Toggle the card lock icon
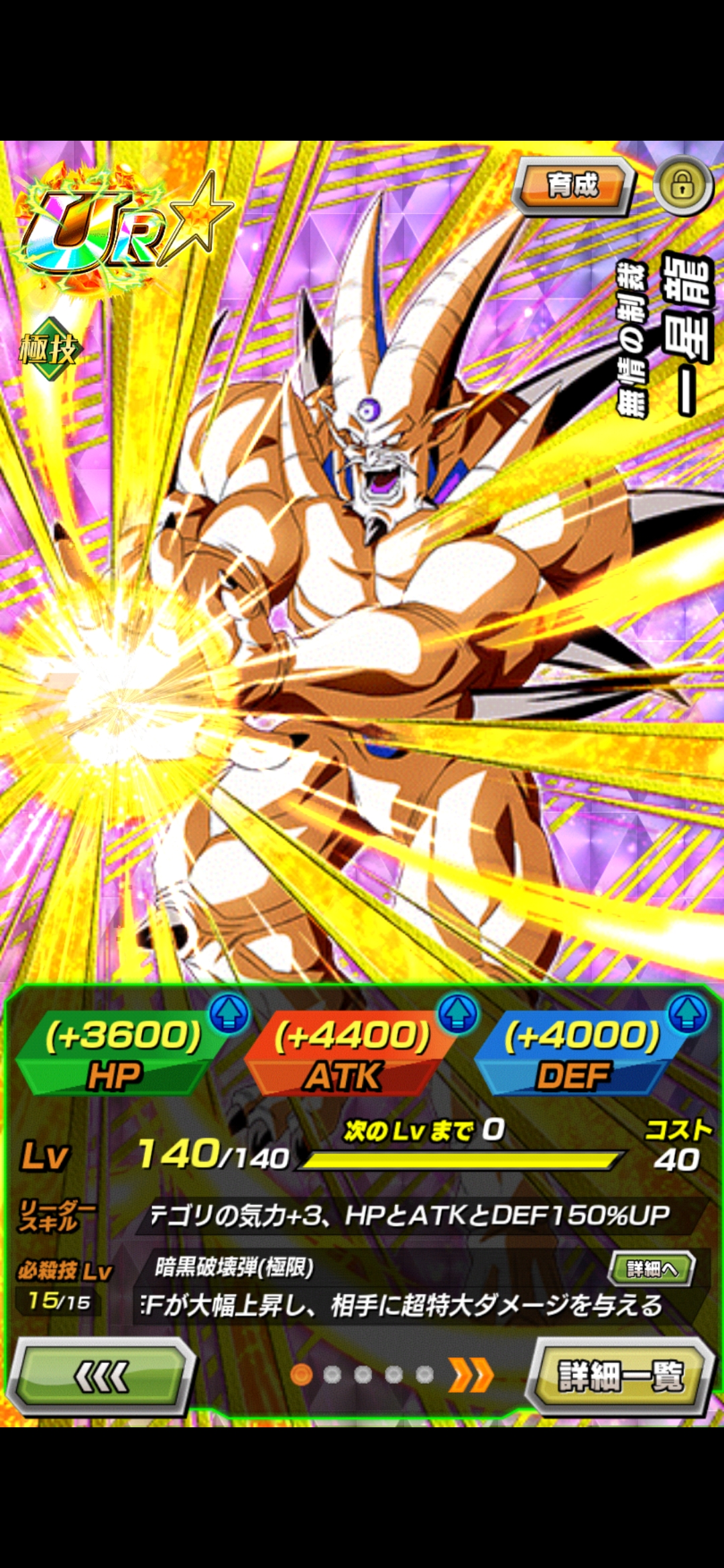The width and height of the screenshot is (724, 1568). tap(682, 185)
